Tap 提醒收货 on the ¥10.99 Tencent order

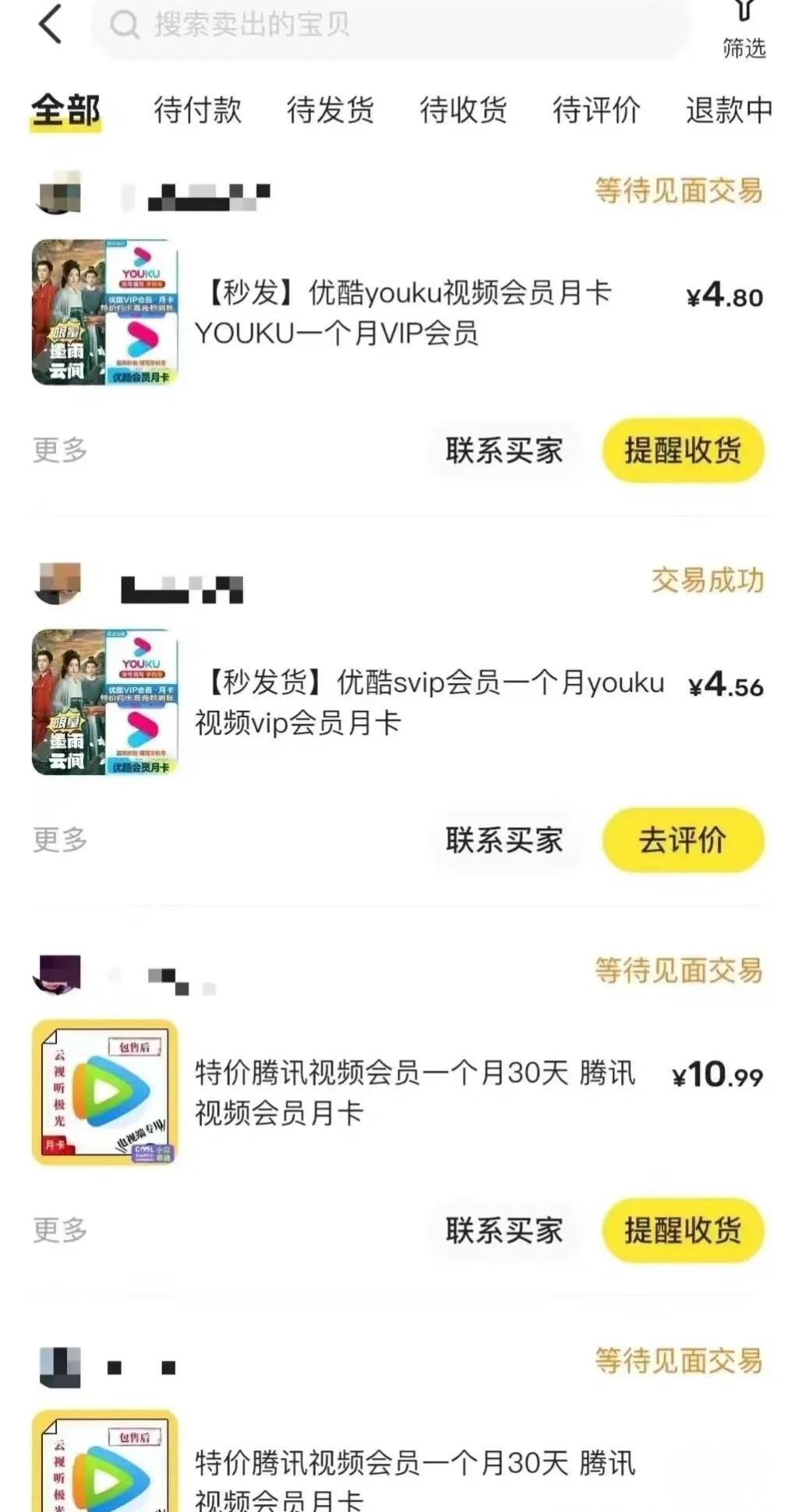coord(683,1231)
